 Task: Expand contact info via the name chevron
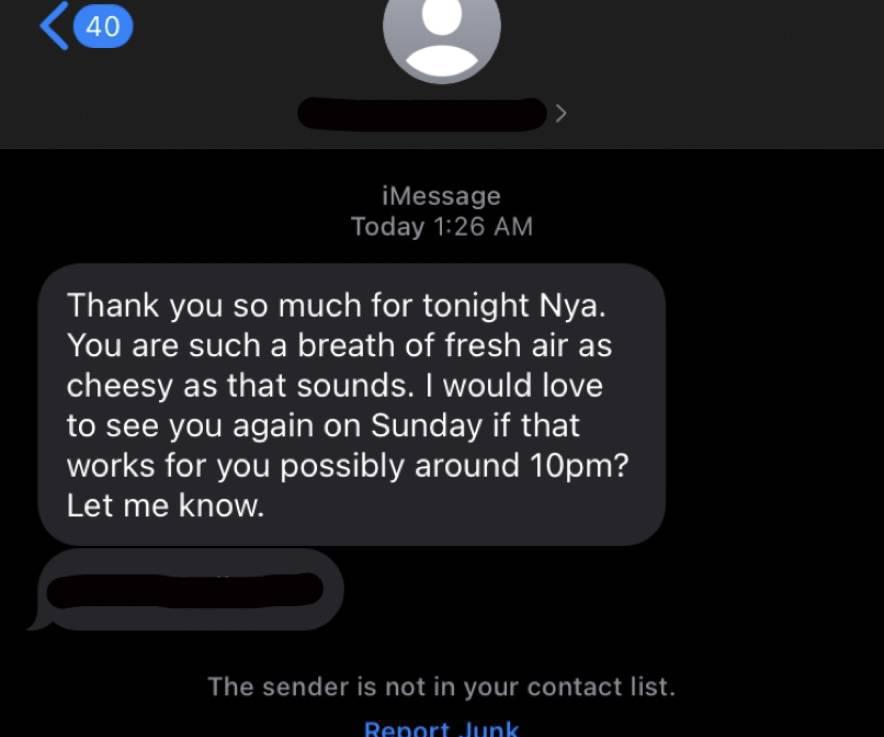[x=561, y=114]
